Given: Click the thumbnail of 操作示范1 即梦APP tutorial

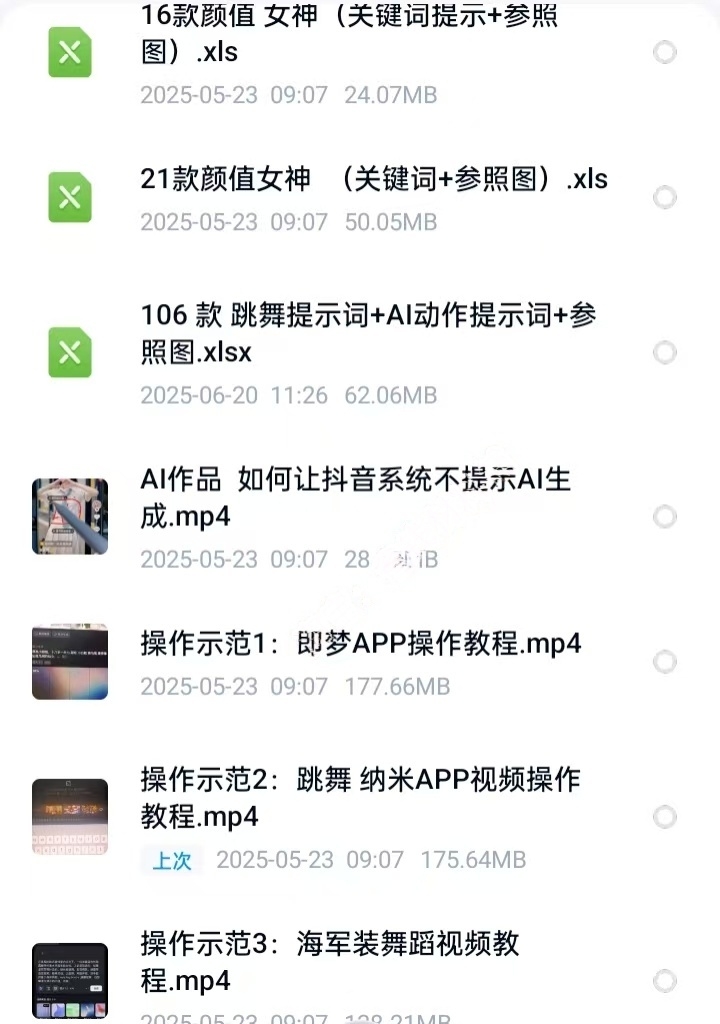Looking at the screenshot, I should coord(69,661).
